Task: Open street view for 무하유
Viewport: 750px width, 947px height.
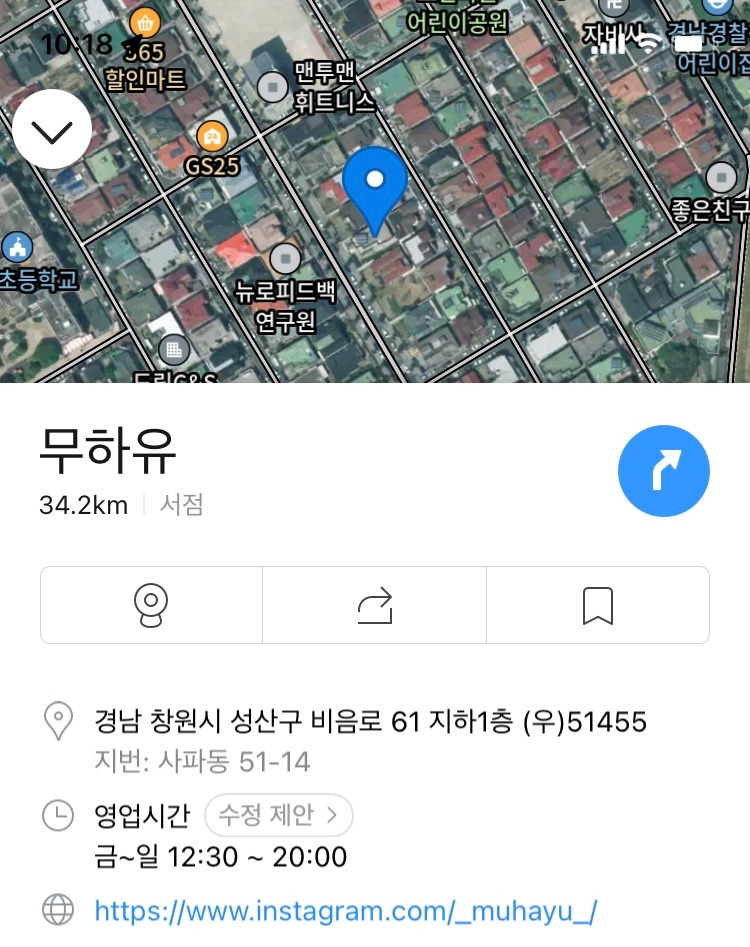Action: (x=151, y=605)
